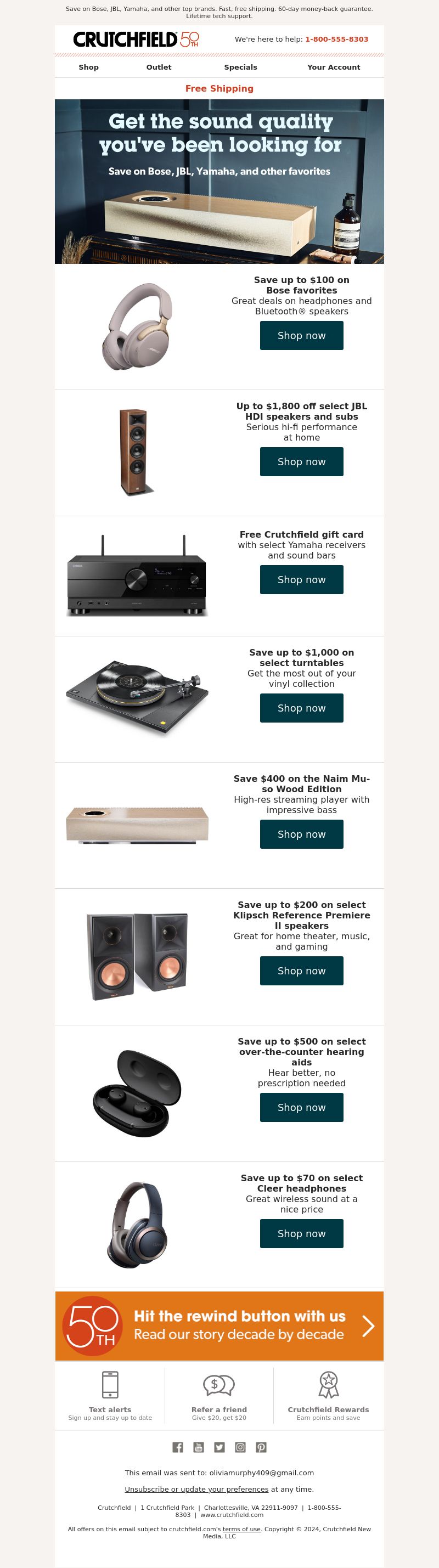Open the Shop navigation link

[x=88, y=67]
